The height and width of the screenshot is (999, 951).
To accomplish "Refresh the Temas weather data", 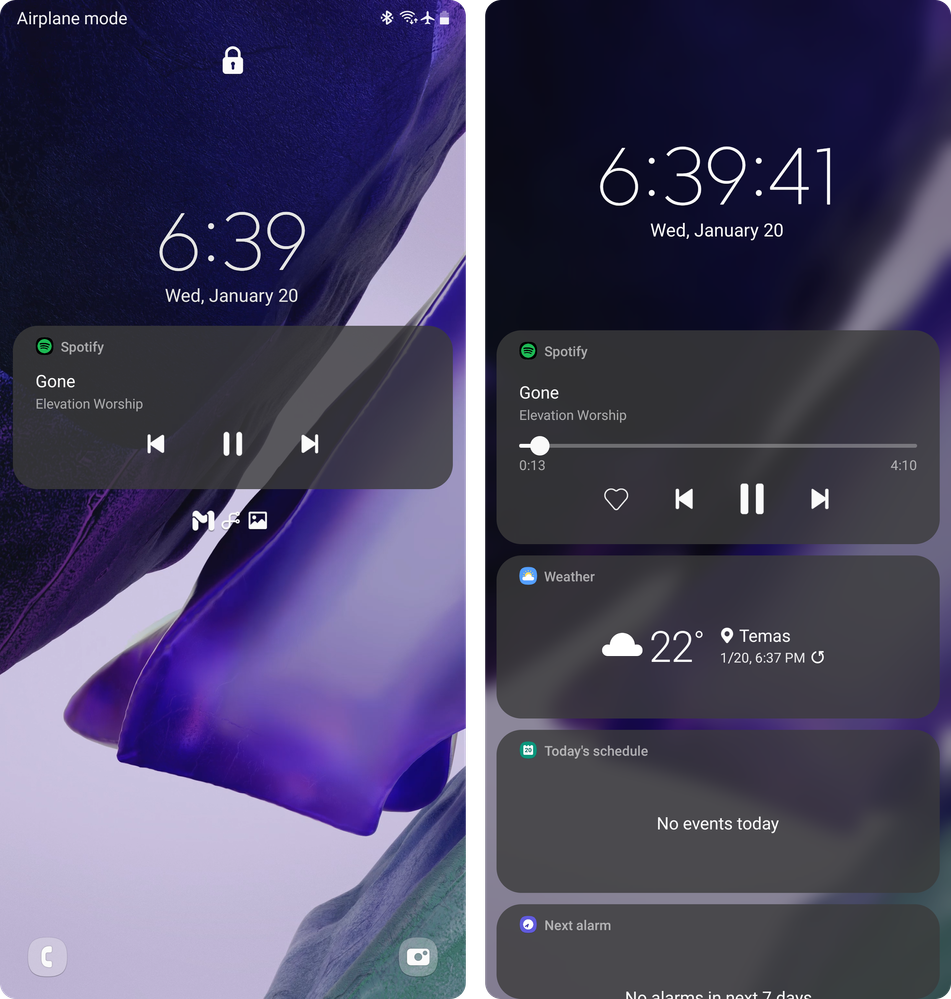I will click(818, 657).
